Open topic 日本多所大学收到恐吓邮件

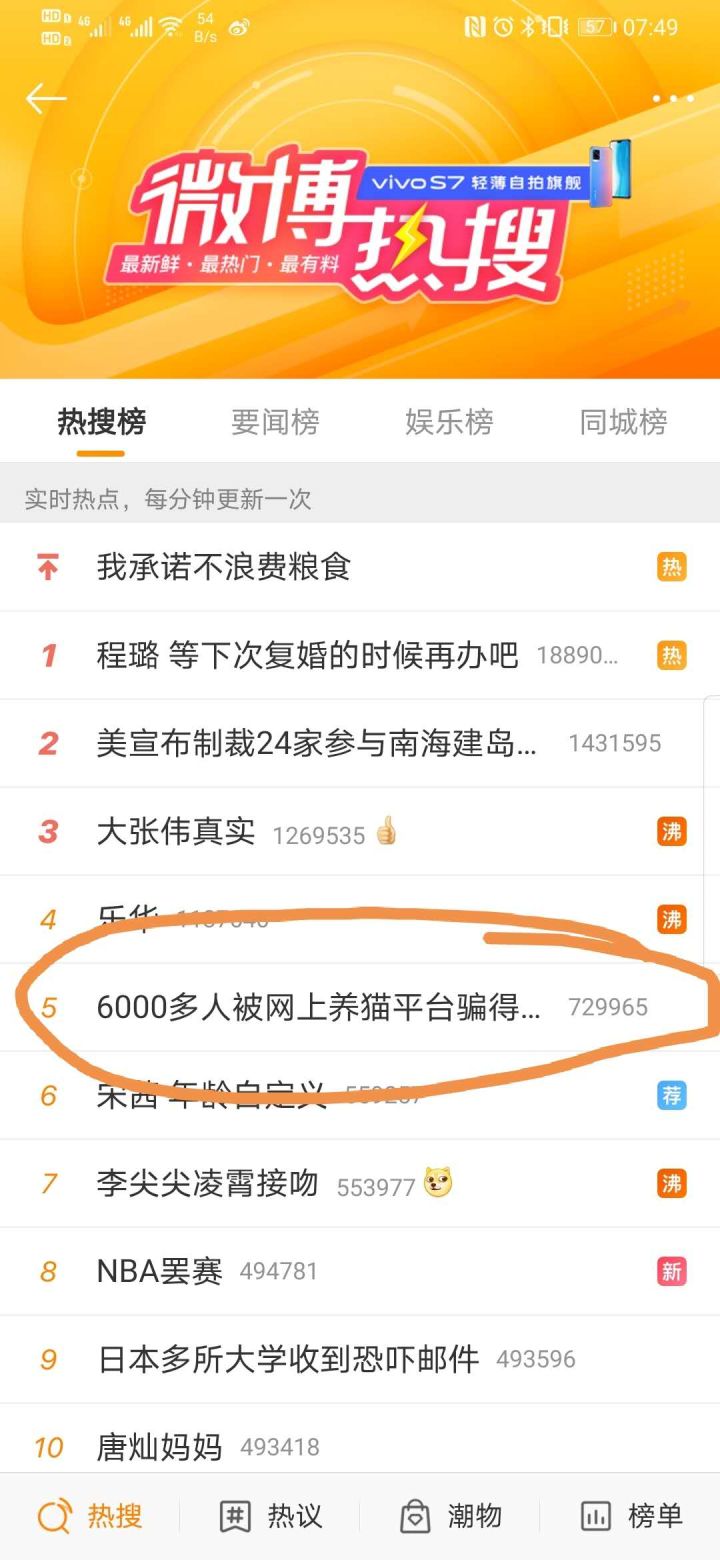tap(288, 1359)
